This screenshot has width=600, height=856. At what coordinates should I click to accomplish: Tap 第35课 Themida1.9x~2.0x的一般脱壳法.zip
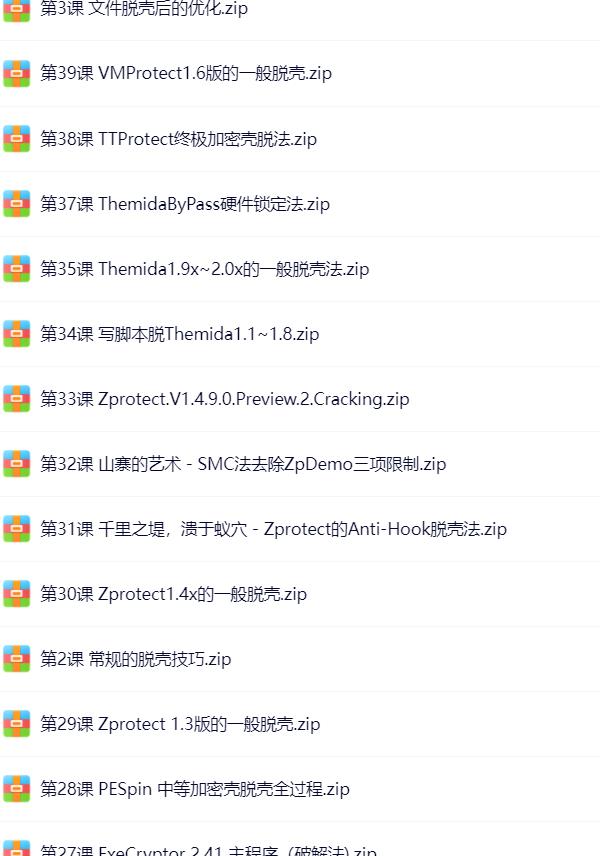[205, 269]
